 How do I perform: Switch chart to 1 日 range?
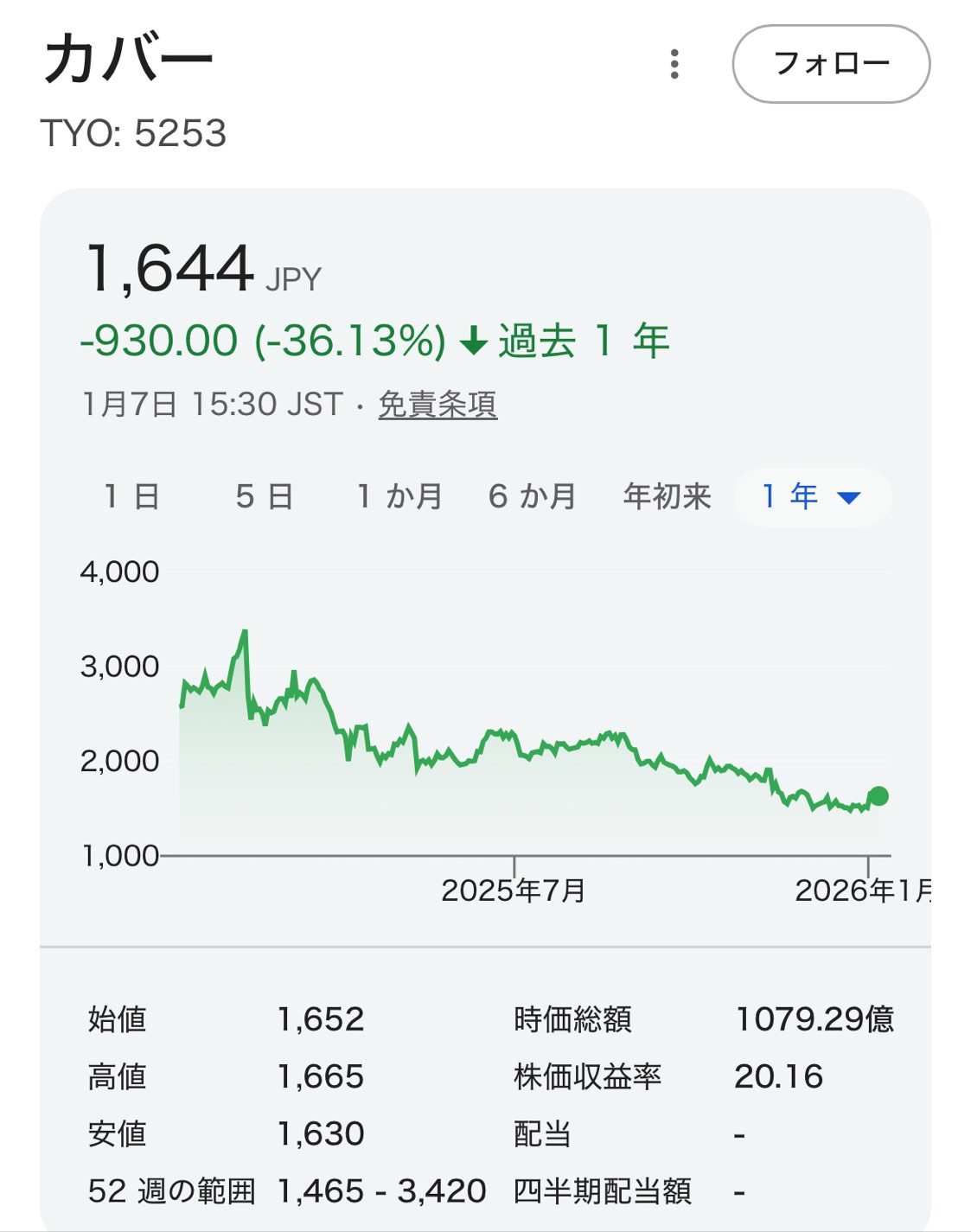click(x=131, y=497)
